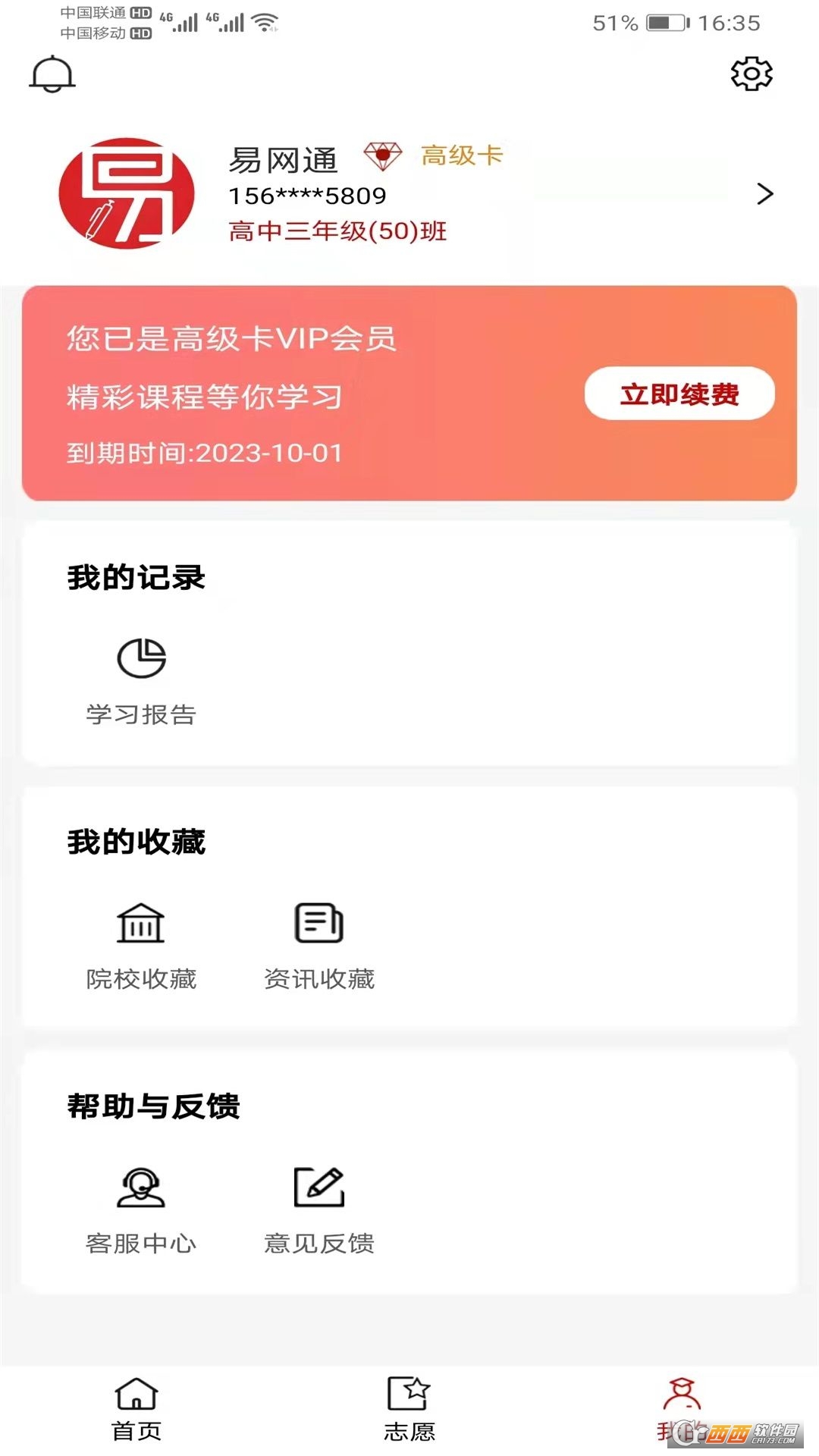Open the 学习报告 learning report icon
819x1456 pixels.
pos(141,660)
